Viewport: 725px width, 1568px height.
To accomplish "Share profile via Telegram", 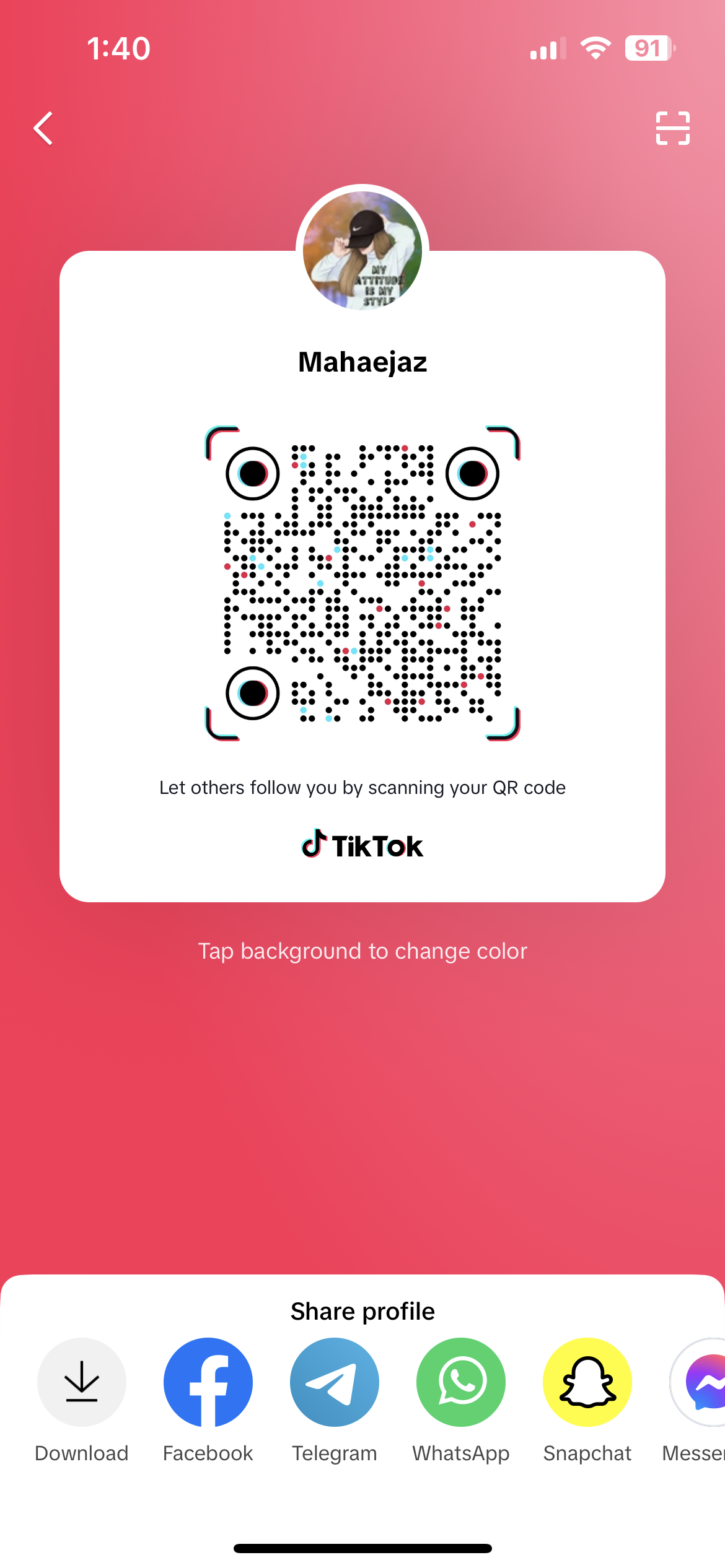I will point(335,1382).
